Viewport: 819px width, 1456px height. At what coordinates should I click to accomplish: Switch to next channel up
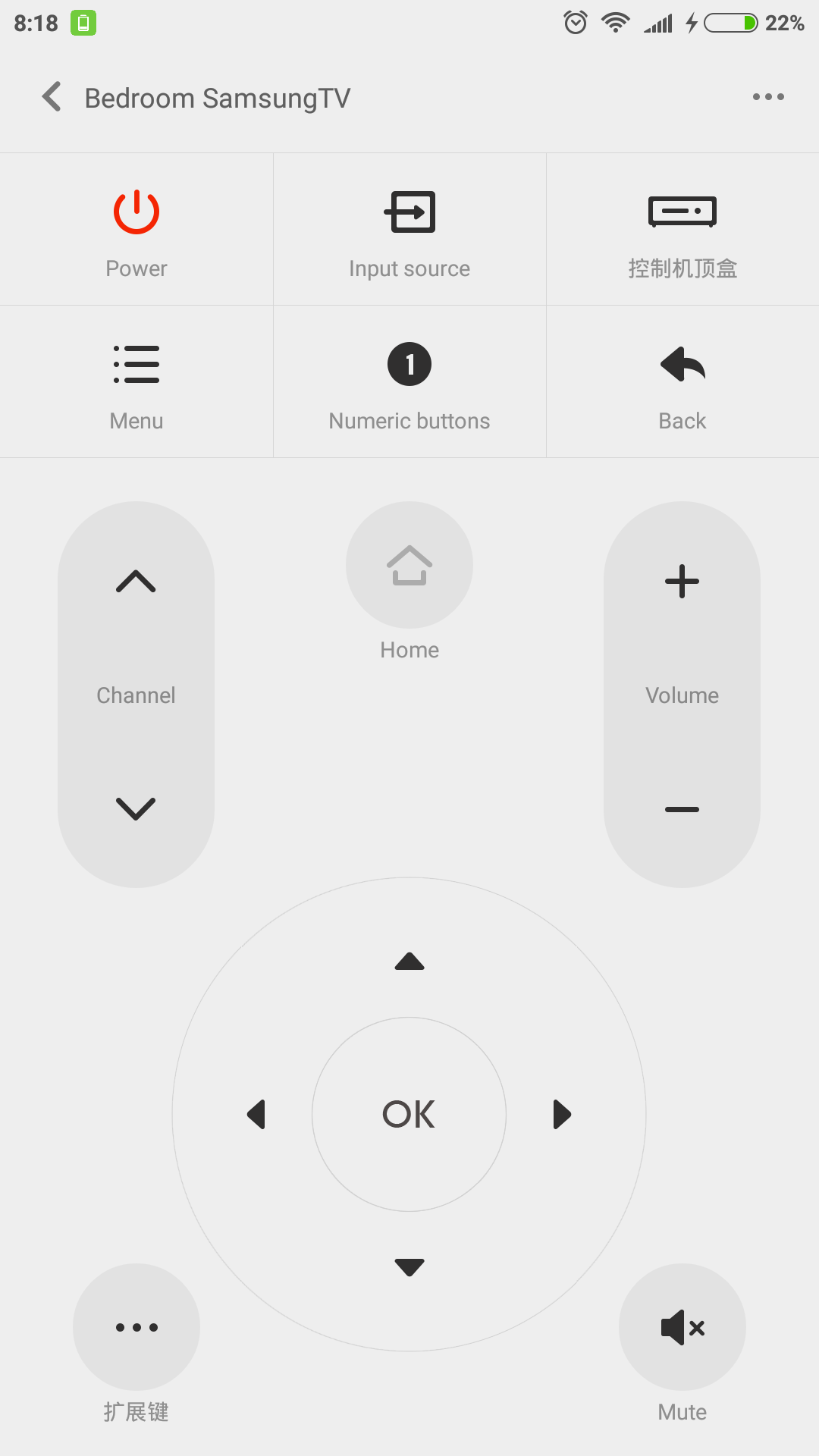point(136,582)
